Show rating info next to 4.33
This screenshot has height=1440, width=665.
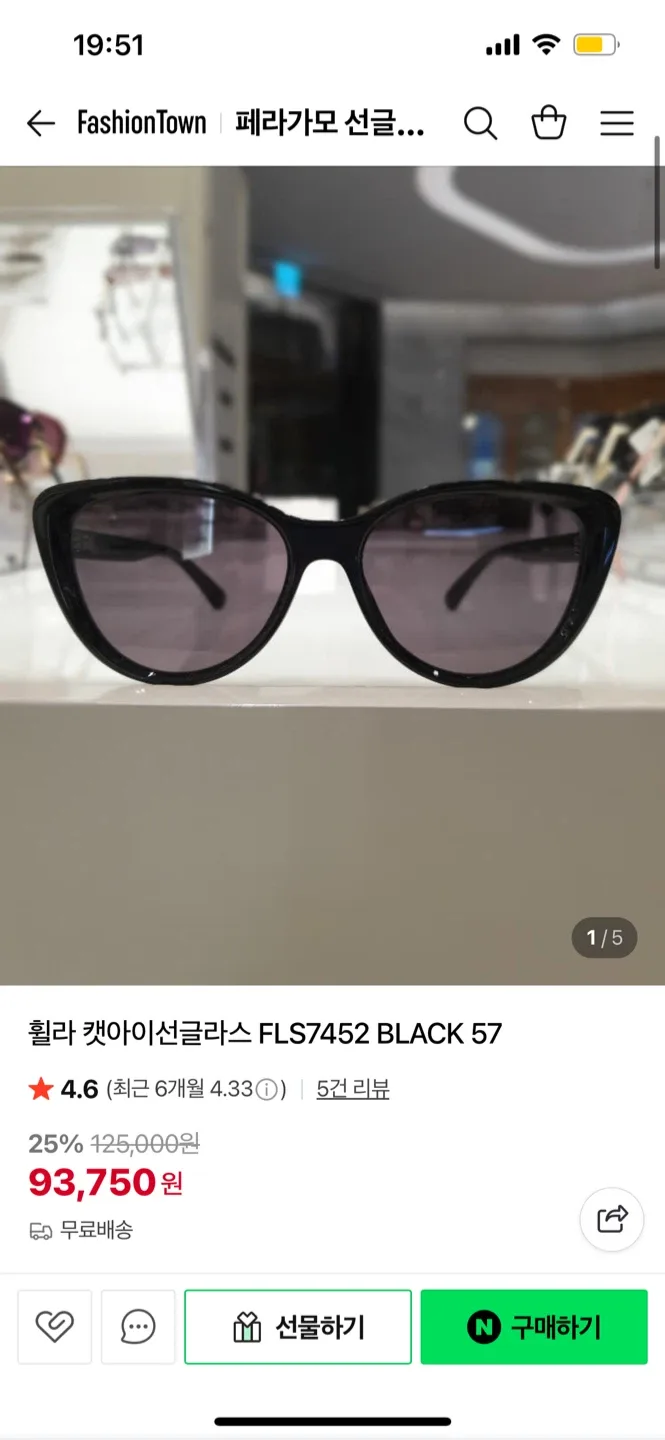(267, 1090)
